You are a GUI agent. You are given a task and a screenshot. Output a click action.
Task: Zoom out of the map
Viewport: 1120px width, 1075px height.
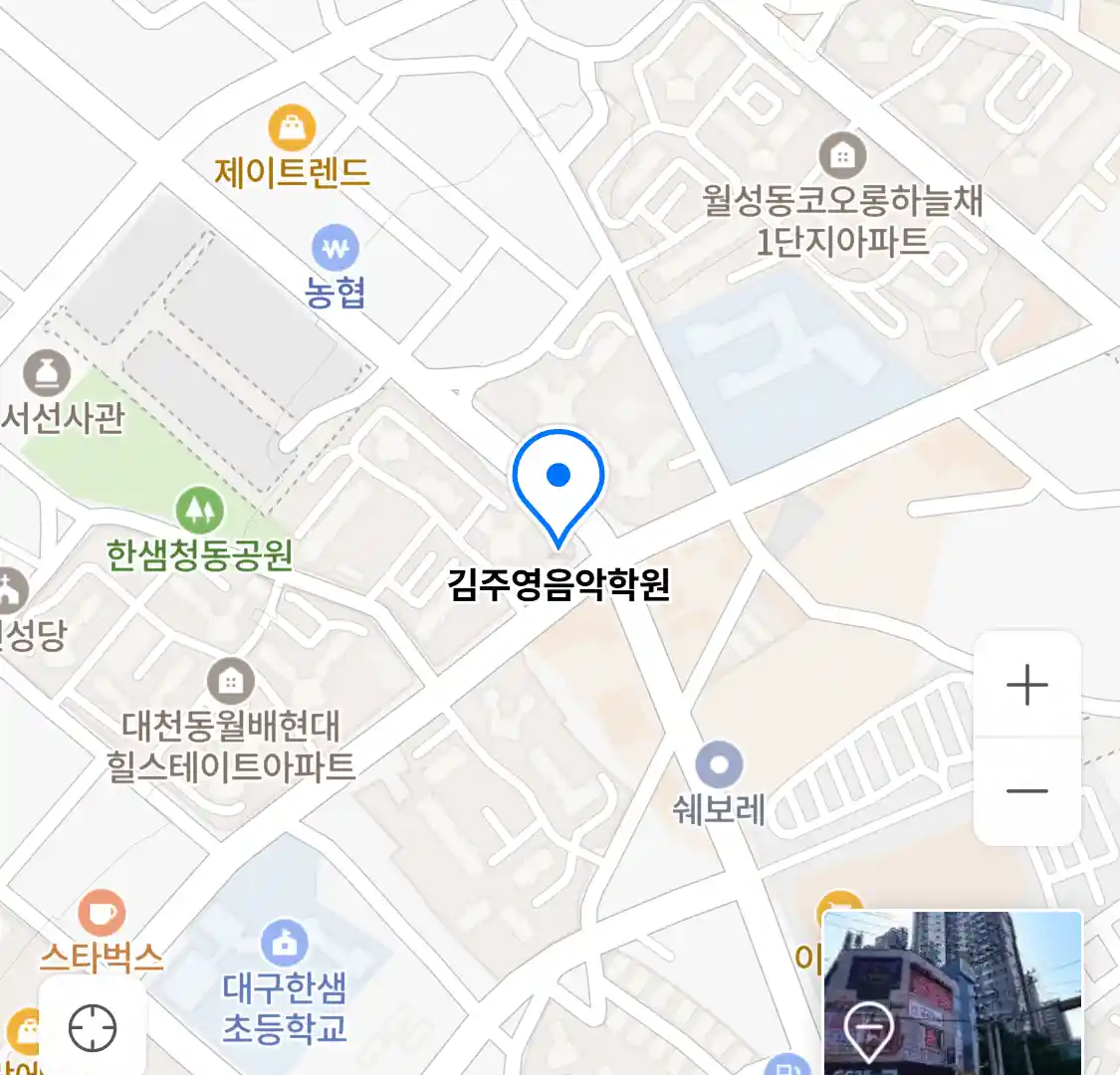pyautogui.click(x=1026, y=791)
